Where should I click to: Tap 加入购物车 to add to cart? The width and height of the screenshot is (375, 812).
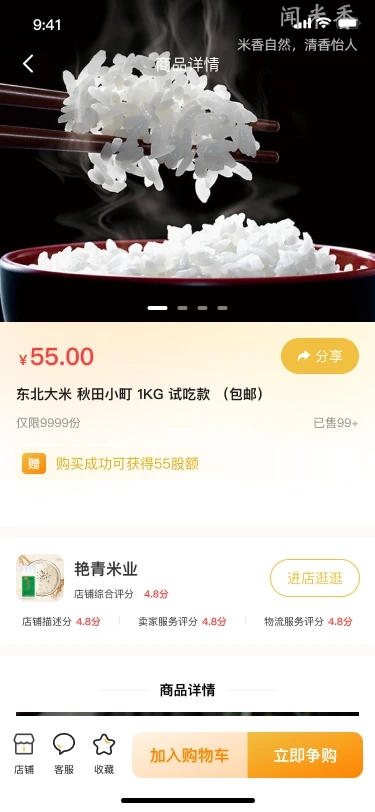click(190, 755)
